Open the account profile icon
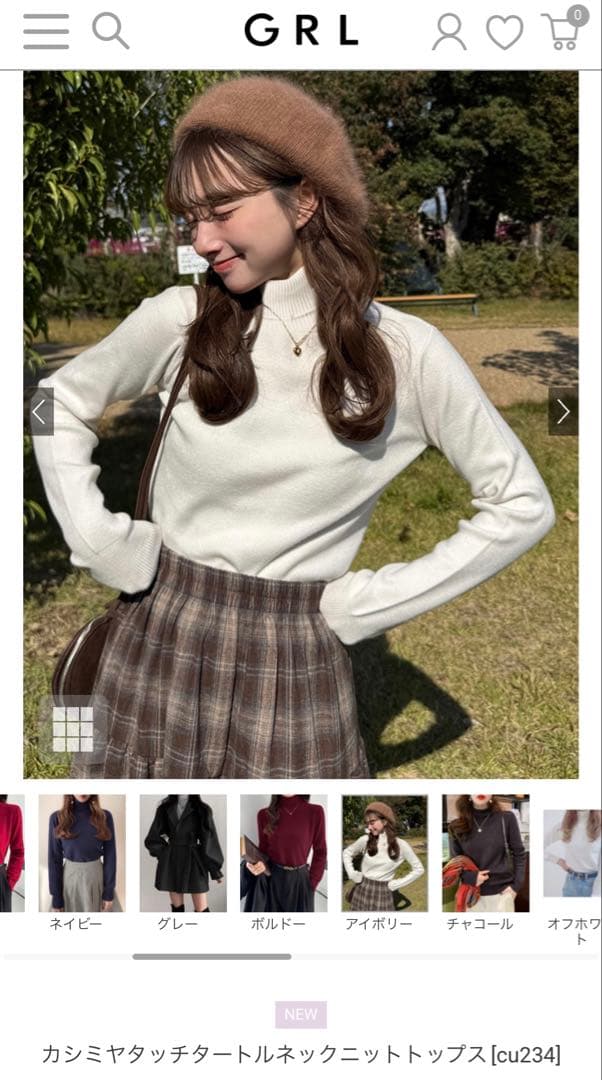Image resolution: width=602 pixels, height=1080 pixels. coord(449,32)
